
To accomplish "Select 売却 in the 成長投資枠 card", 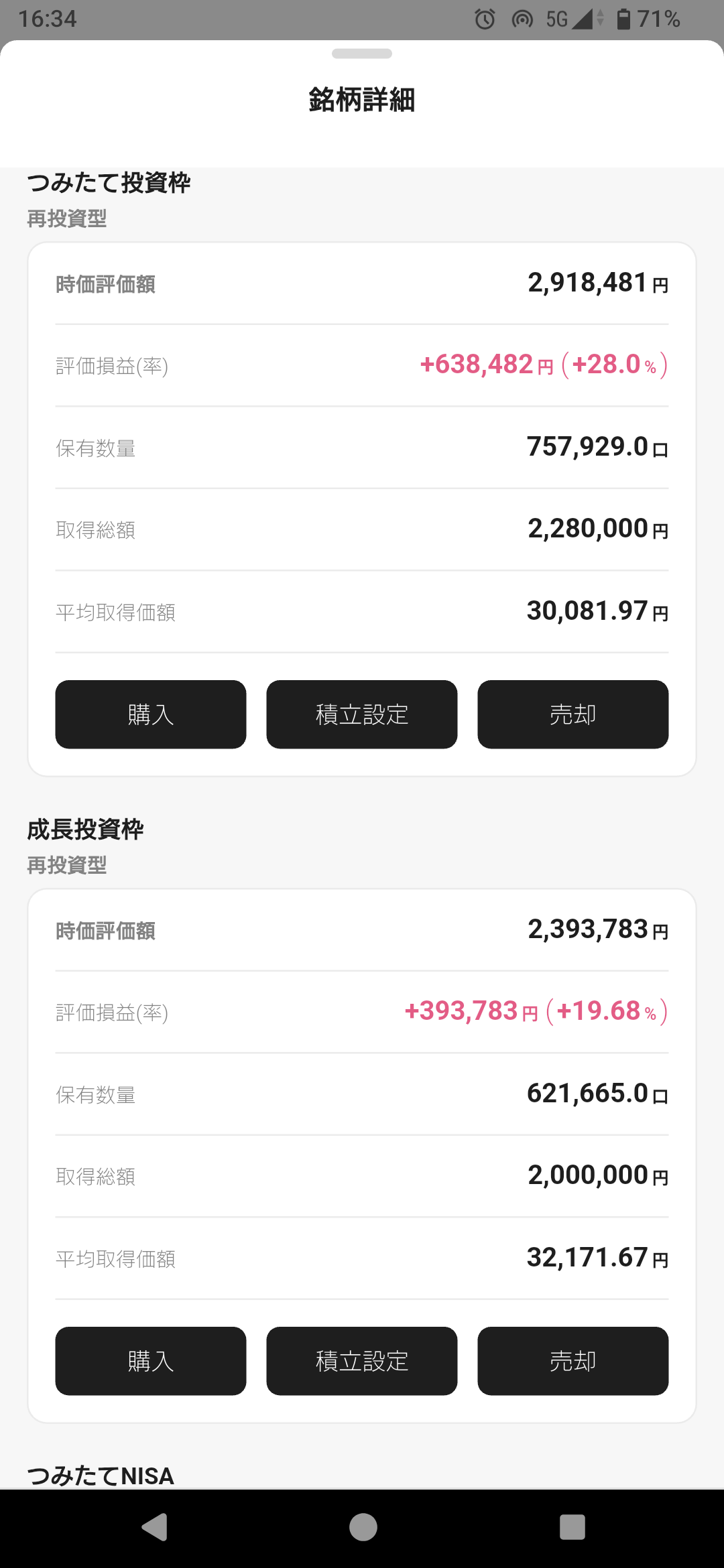I will 572,1361.
